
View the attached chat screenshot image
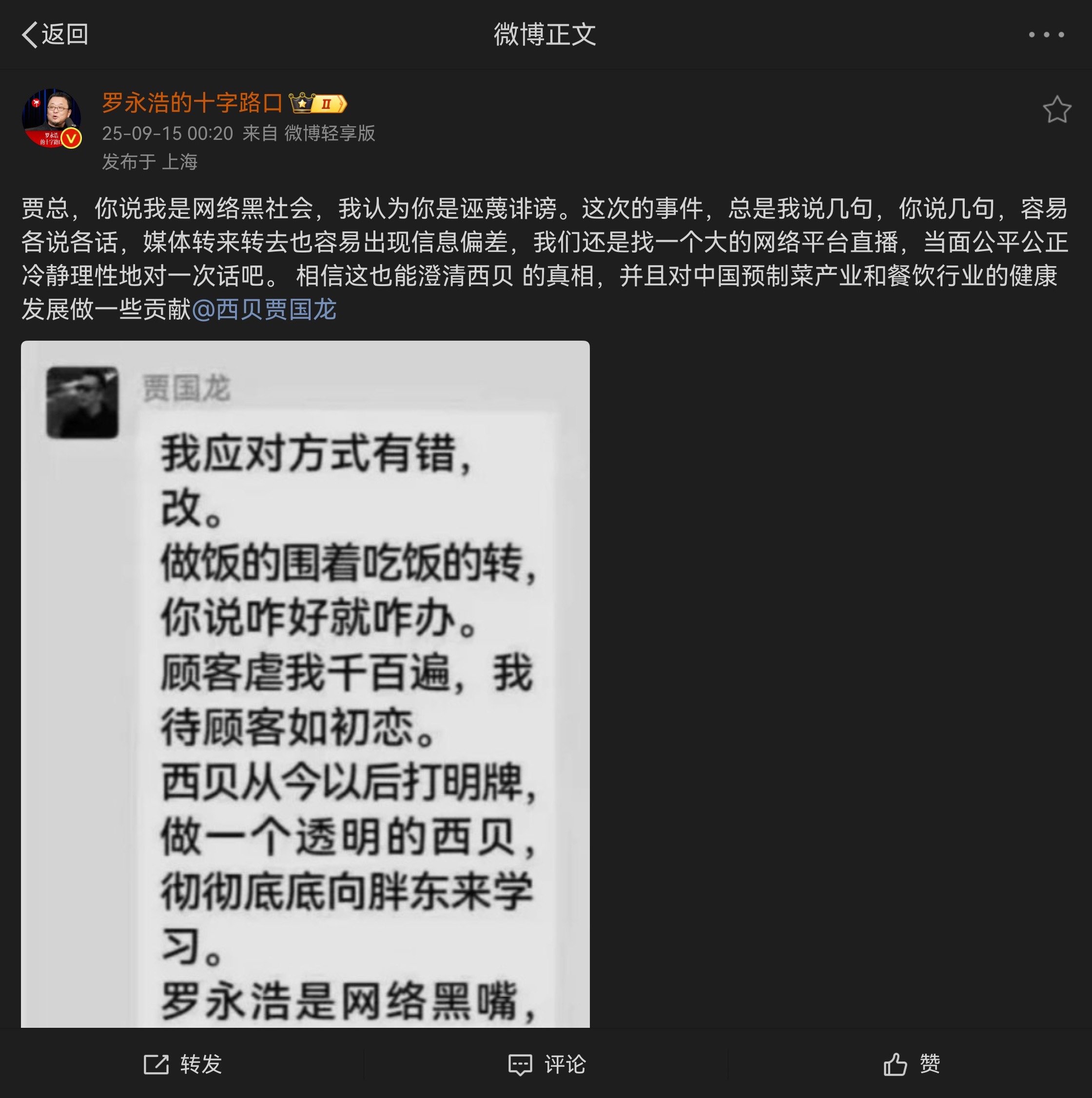click(305, 682)
